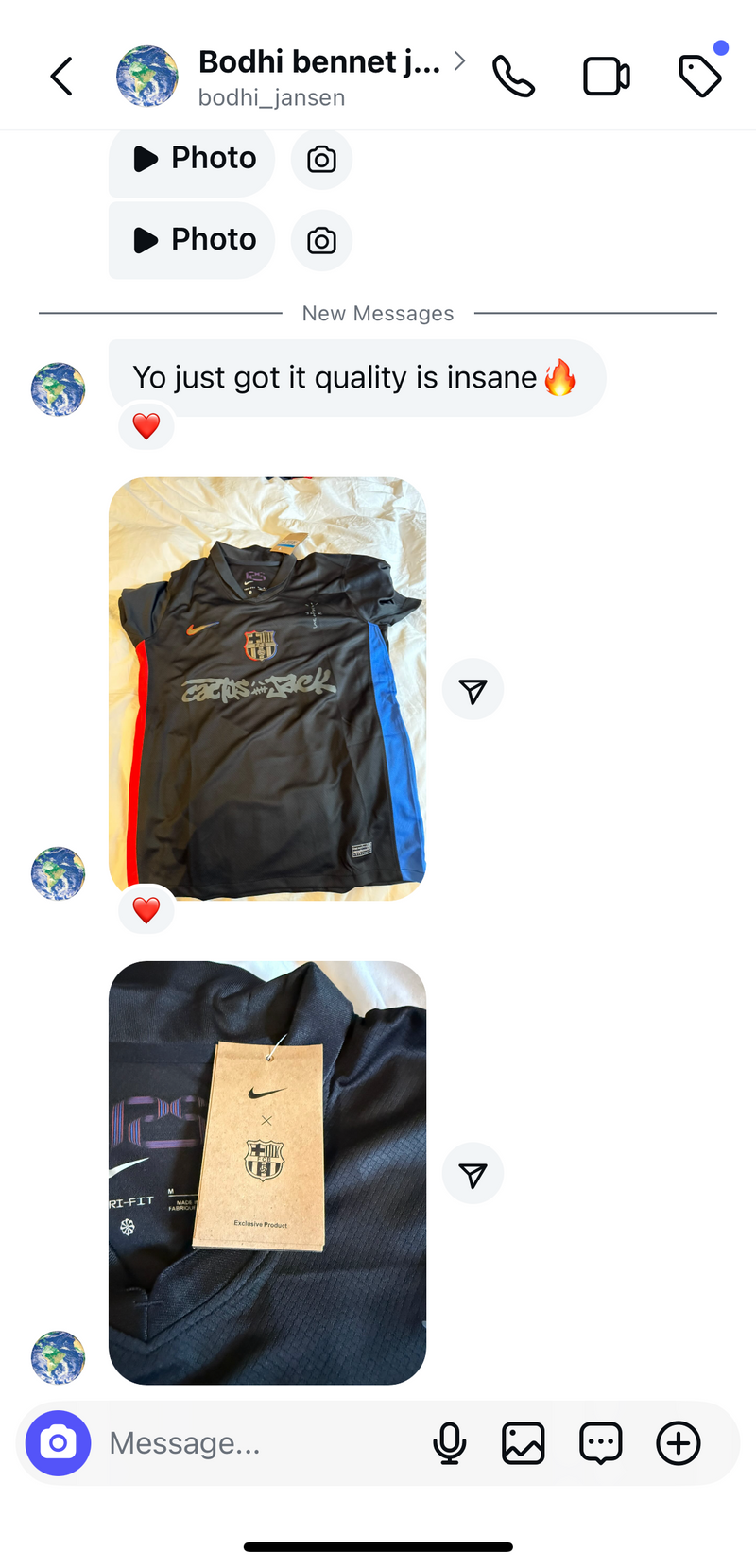Screen dimensions: 756x1568
Task: Tap the camera icon beside the second Photo message
Action: (321, 240)
